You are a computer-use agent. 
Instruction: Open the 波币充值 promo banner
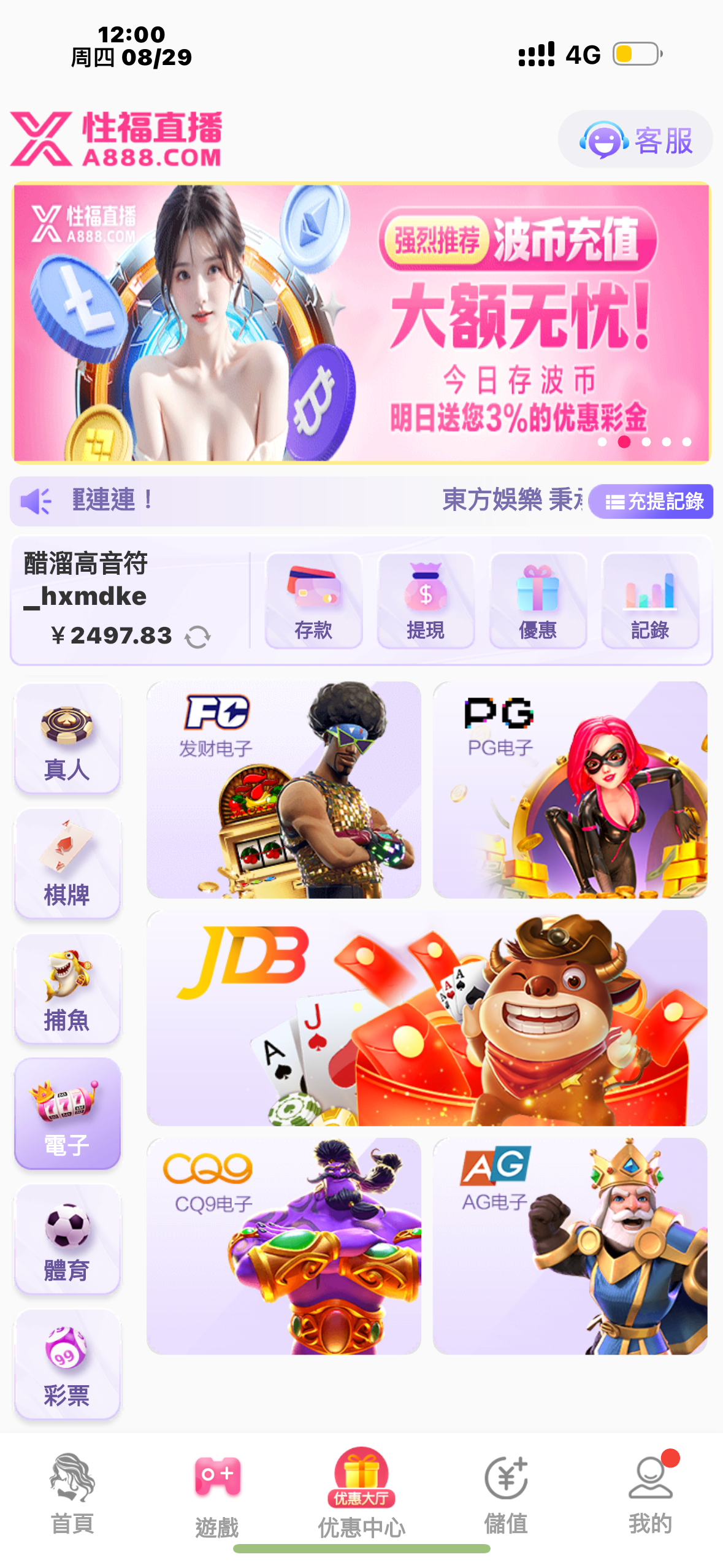coord(361,323)
